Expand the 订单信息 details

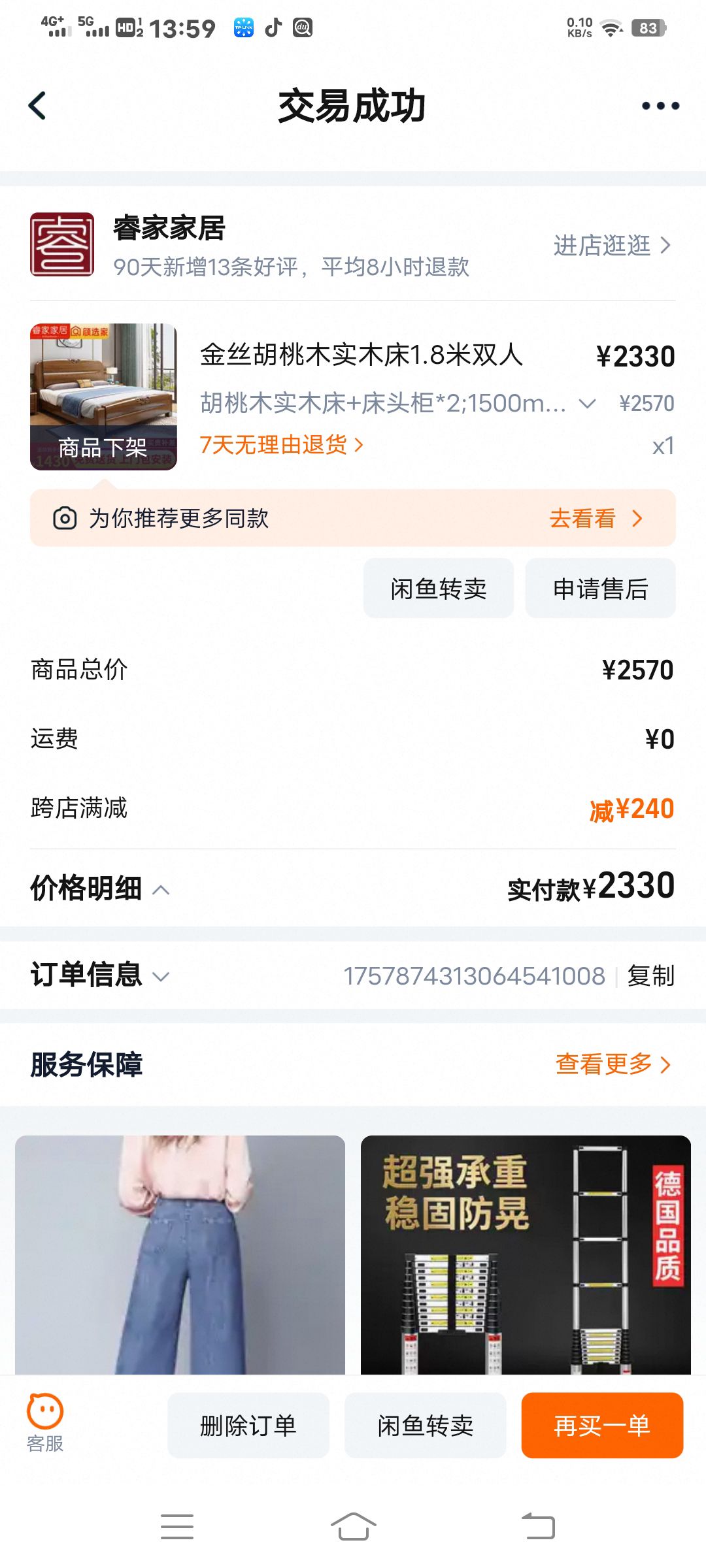coord(99,975)
